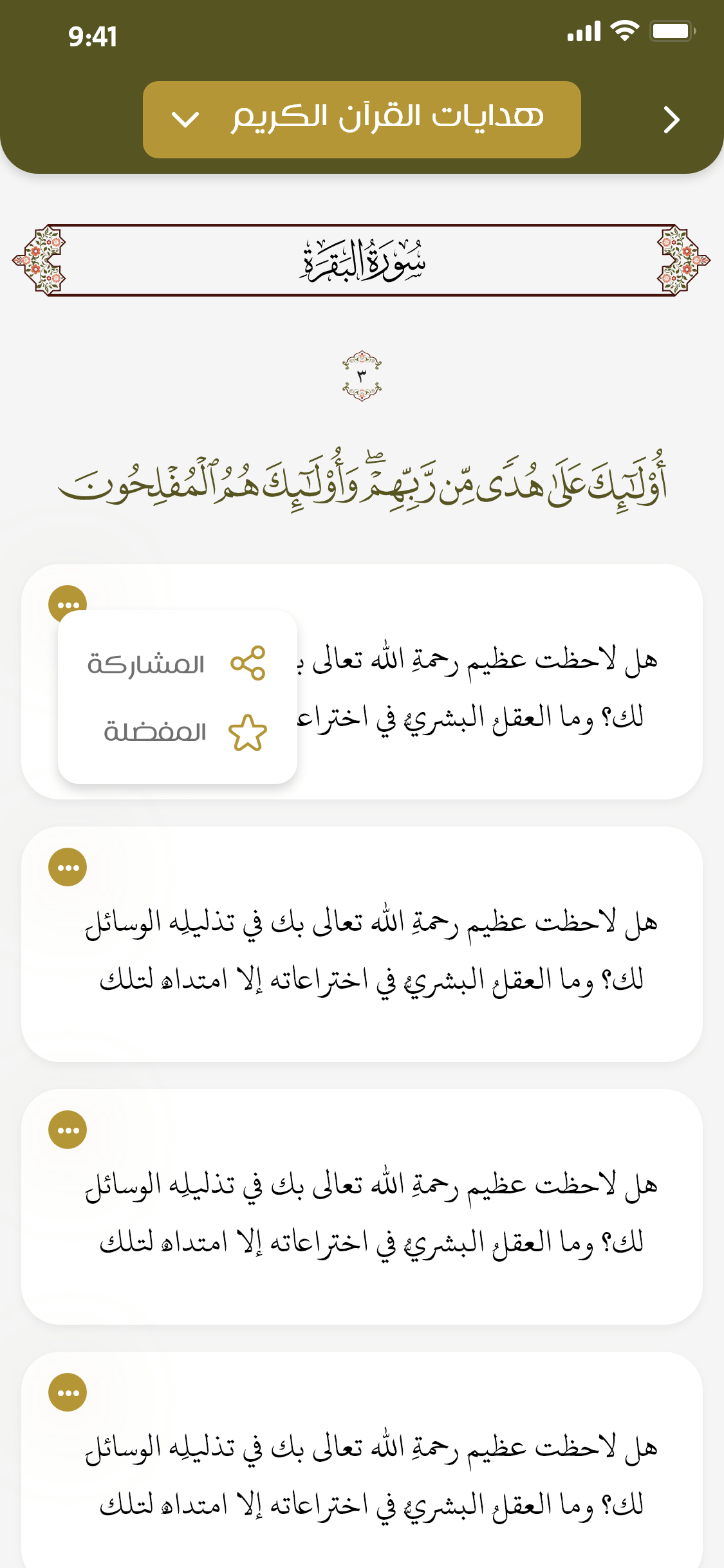Open the third card's three-dot menu

click(x=68, y=1130)
